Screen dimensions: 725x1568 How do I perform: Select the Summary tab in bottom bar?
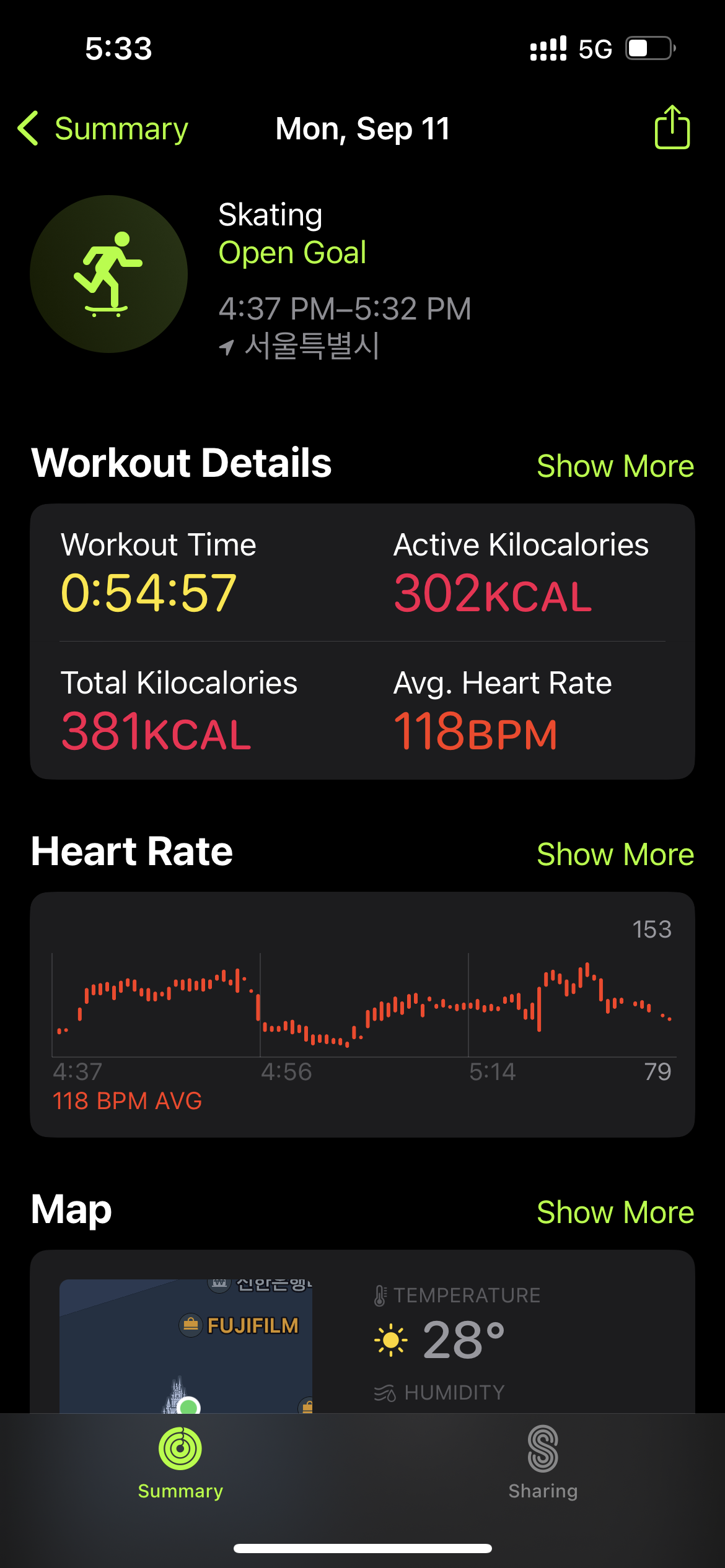coord(180,1463)
